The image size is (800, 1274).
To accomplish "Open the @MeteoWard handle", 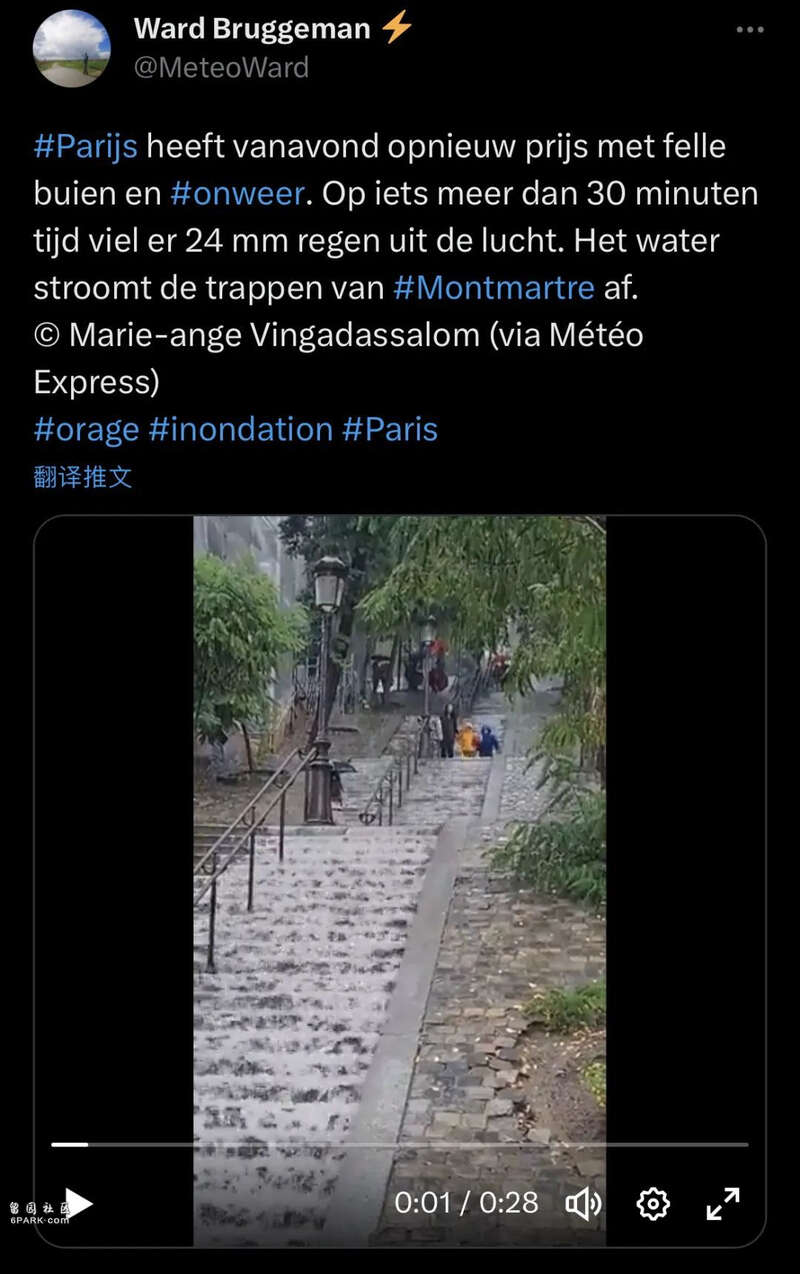I will point(221,67).
